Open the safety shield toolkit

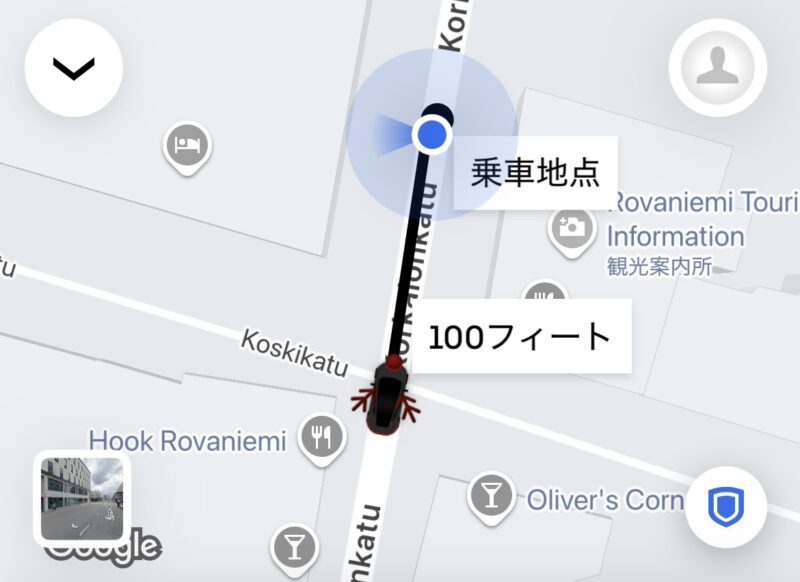click(726, 507)
